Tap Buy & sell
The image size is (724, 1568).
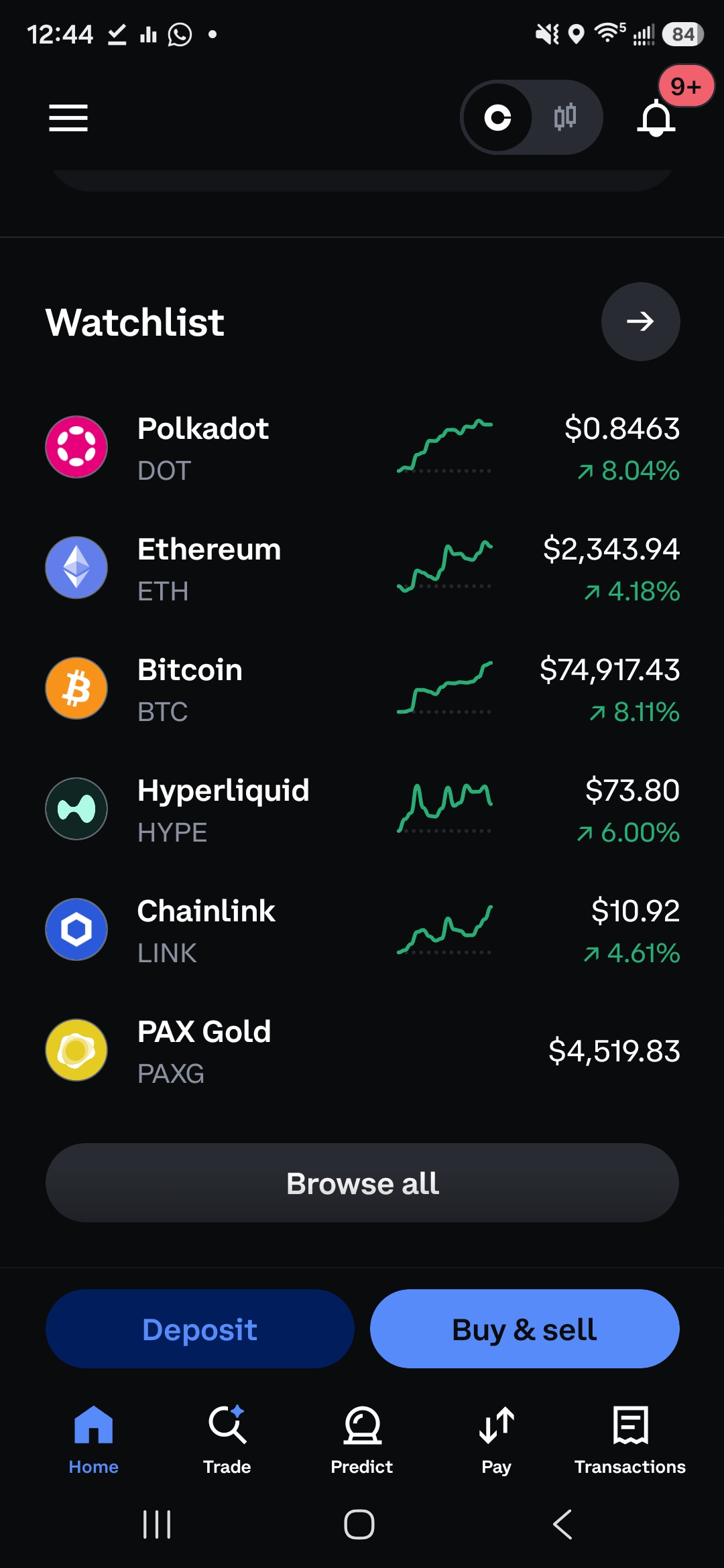(525, 1329)
